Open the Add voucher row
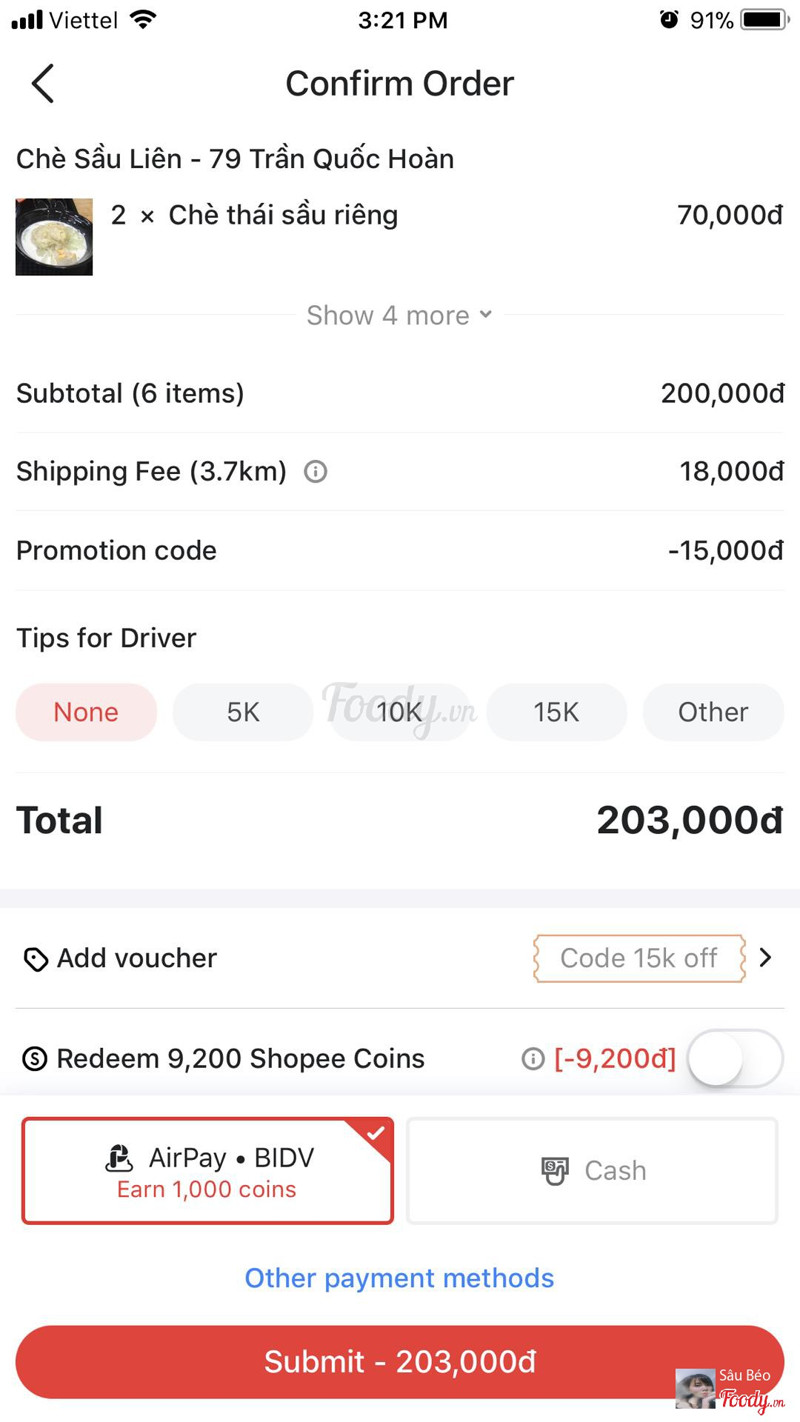 (400, 958)
